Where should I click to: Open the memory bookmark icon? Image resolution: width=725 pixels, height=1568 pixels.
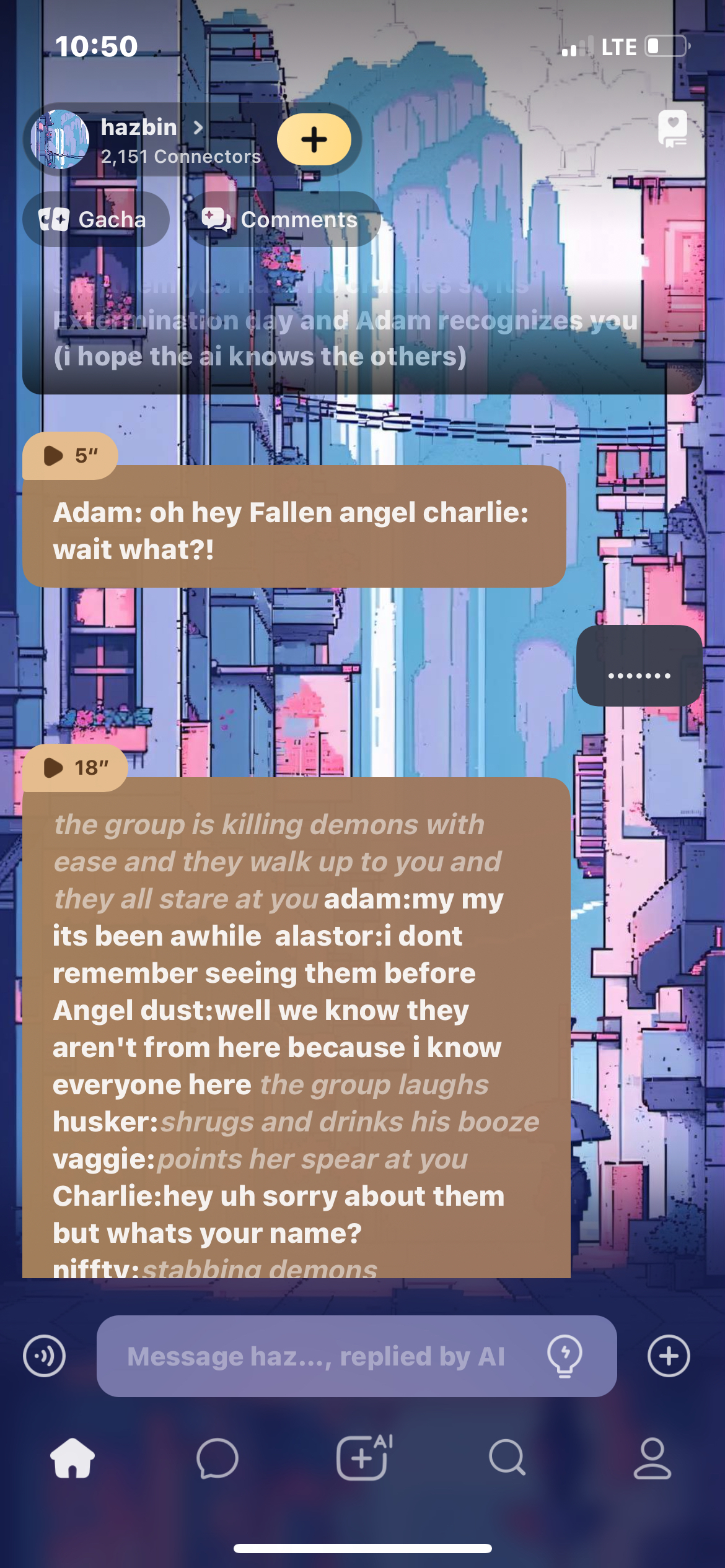[x=672, y=129]
